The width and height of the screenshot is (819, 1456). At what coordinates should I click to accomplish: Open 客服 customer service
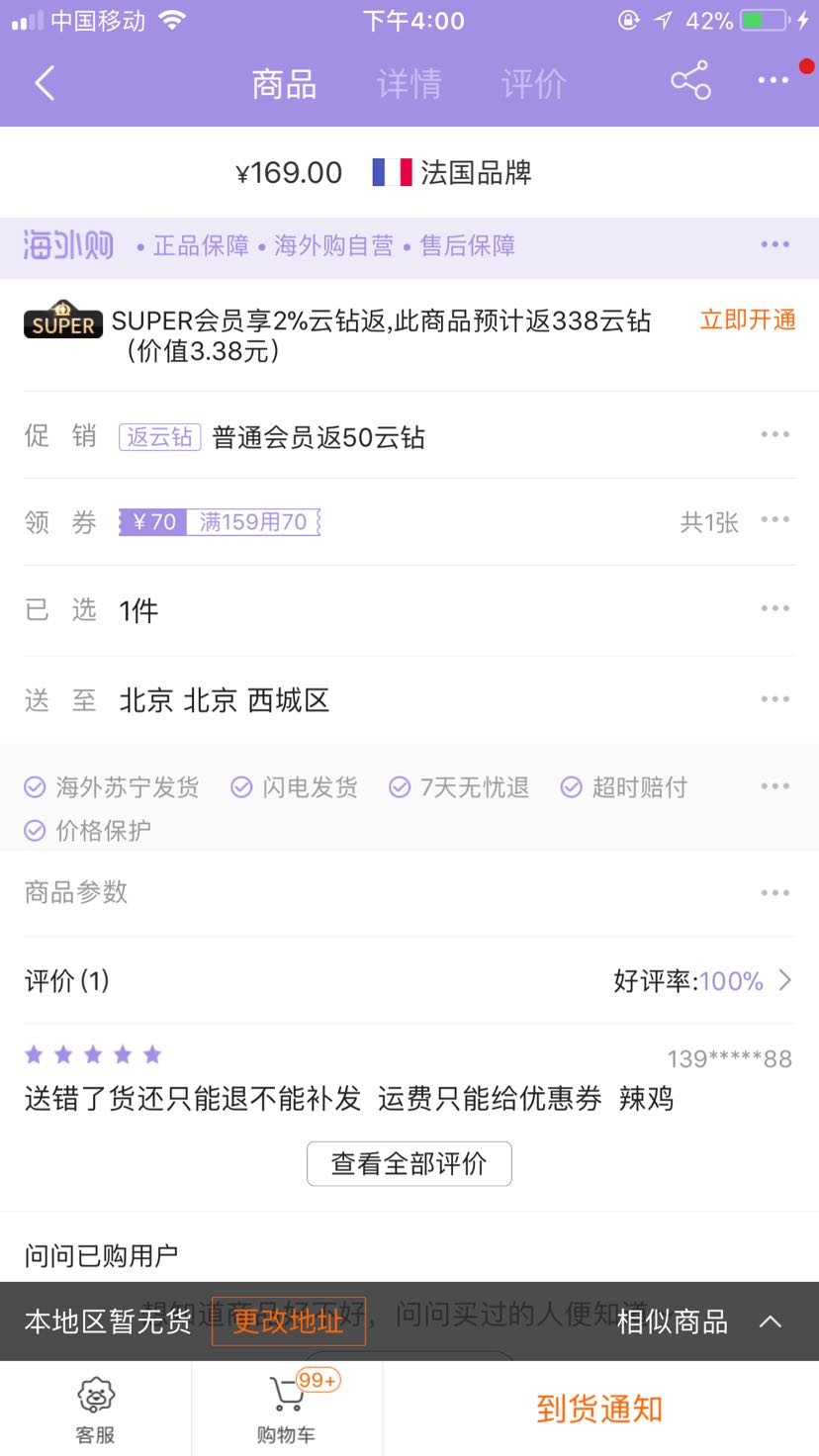pyautogui.click(x=96, y=1410)
